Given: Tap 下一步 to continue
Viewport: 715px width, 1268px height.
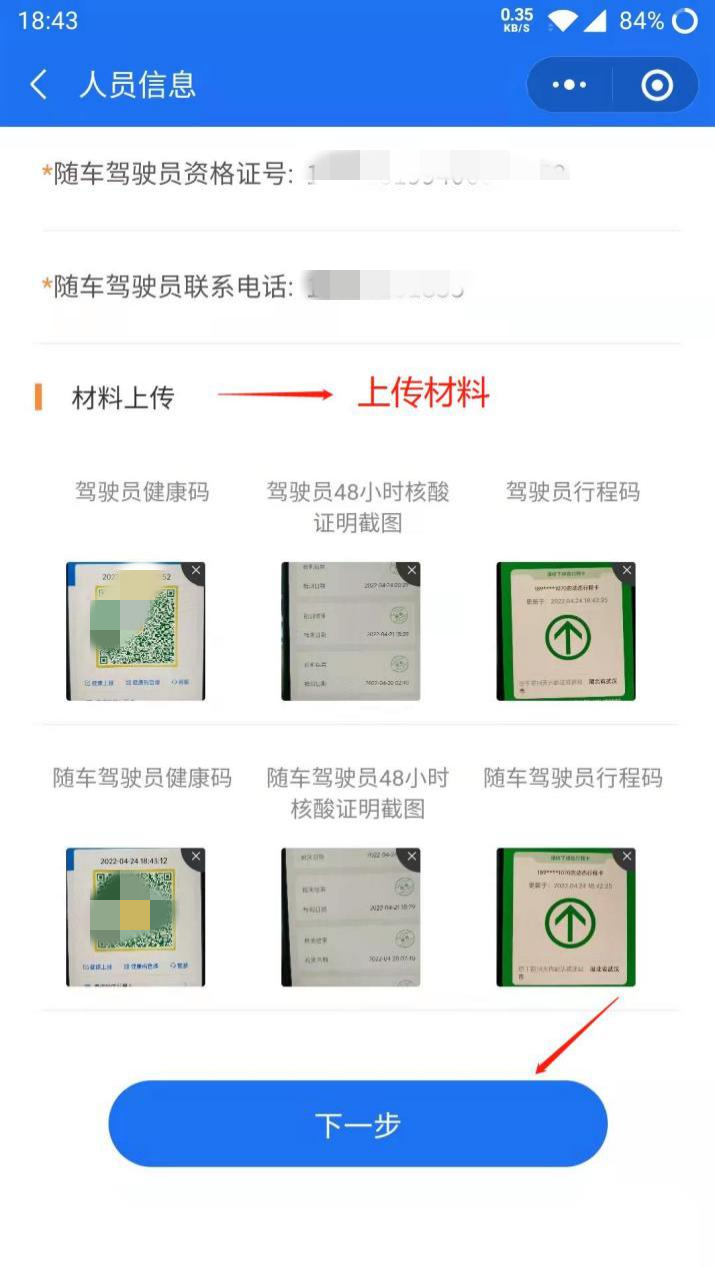Looking at the screenshot, I should [x=357, y=1124].
